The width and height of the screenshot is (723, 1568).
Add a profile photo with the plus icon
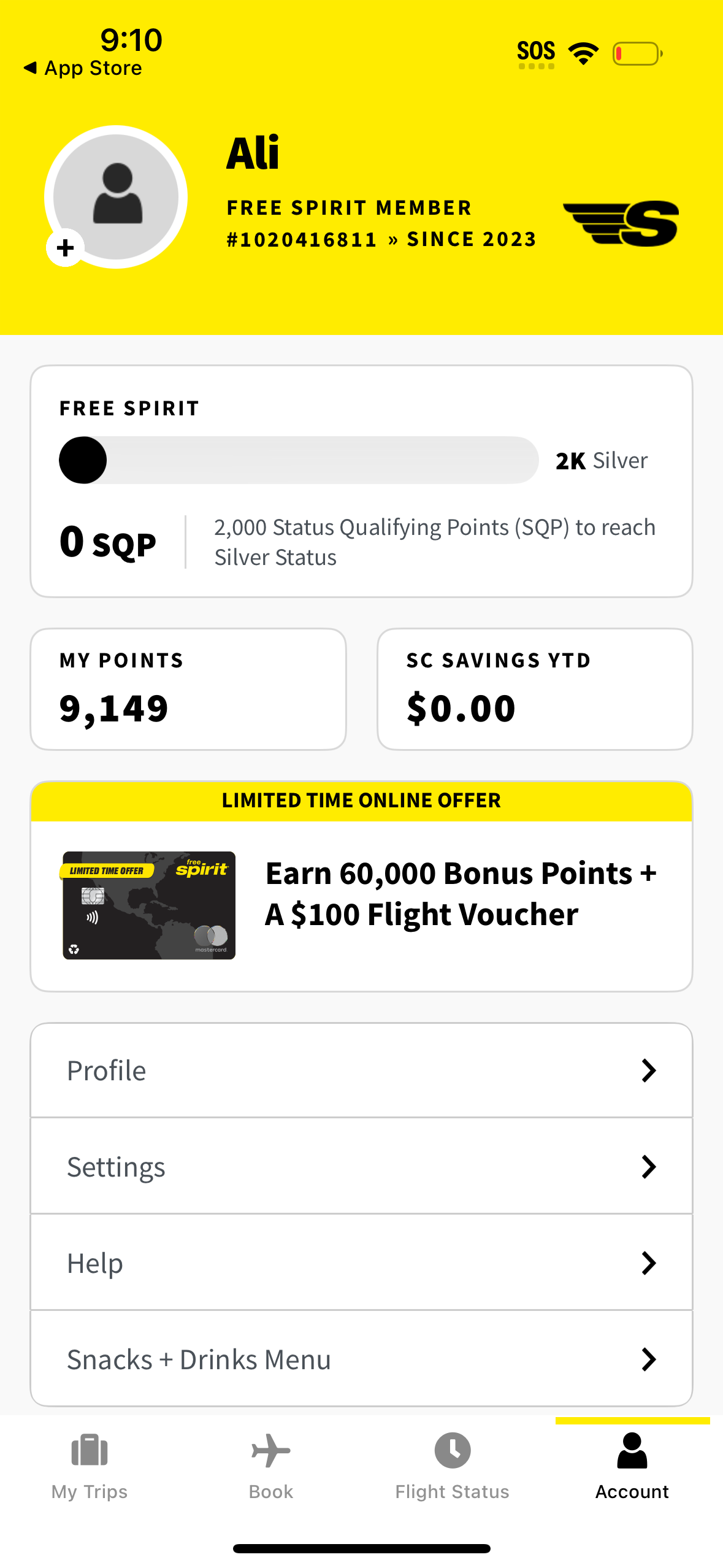66,248
